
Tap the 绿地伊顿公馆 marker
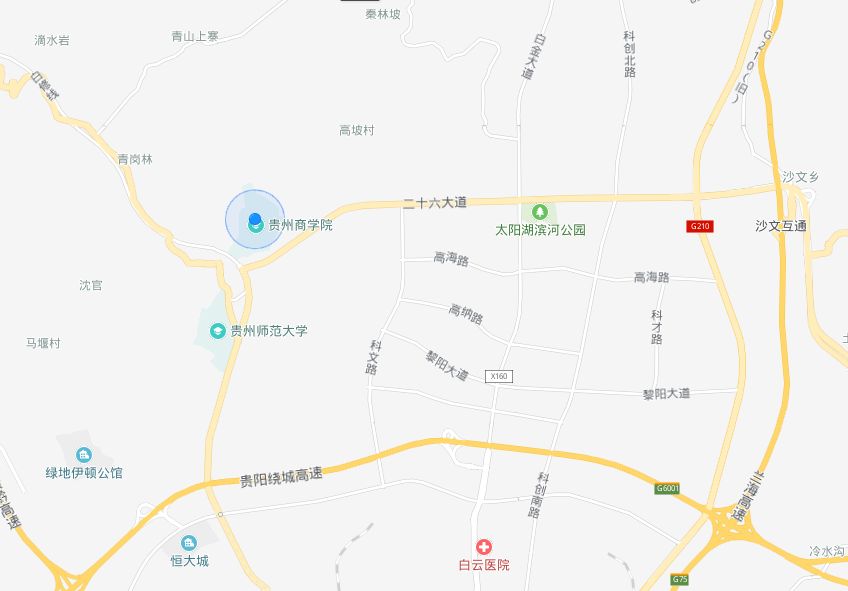click(83, 455)
